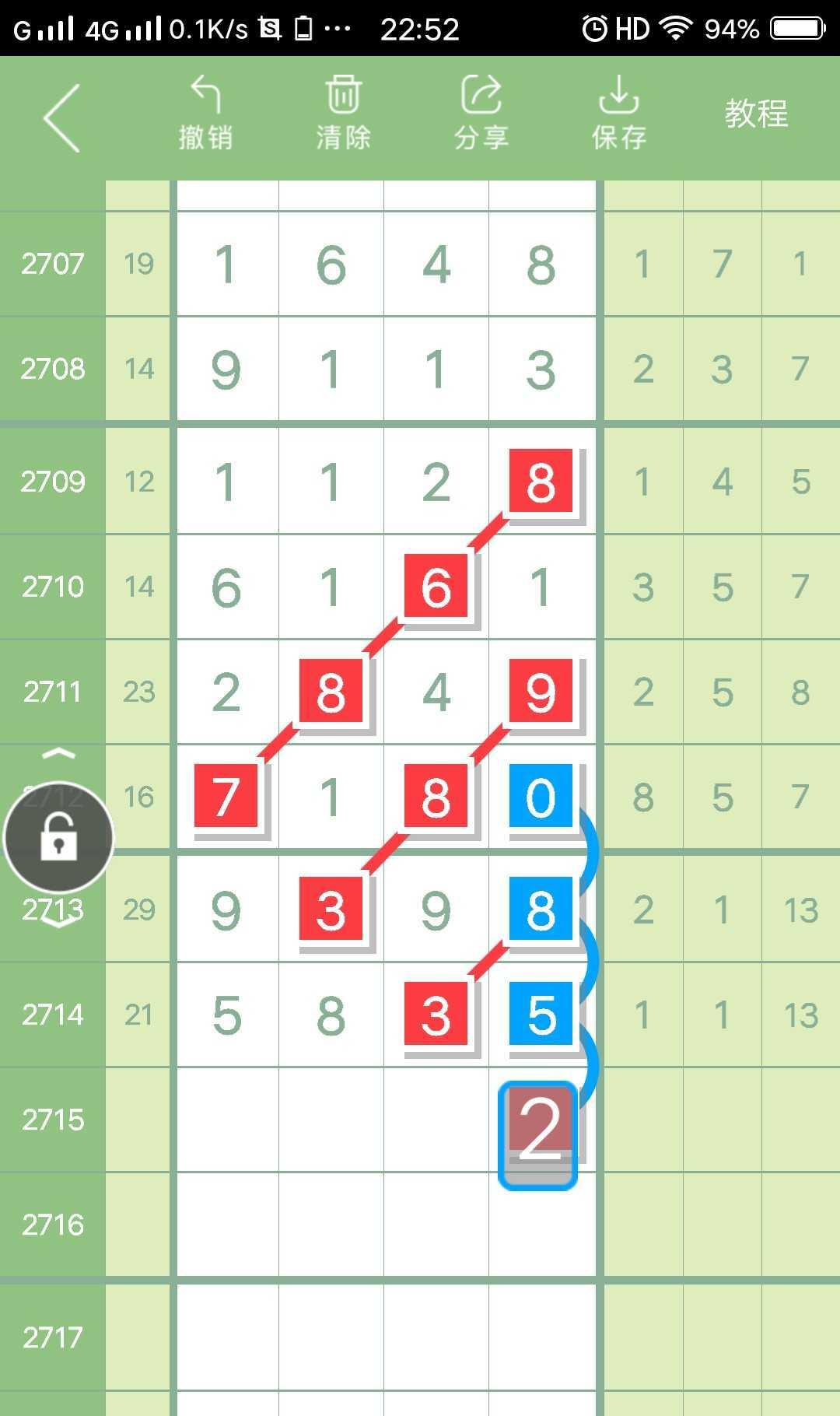The width and height of the screenshot is (840, 1416).
Task: Open the 教程 tutorial
Action: tap(756, 114)
